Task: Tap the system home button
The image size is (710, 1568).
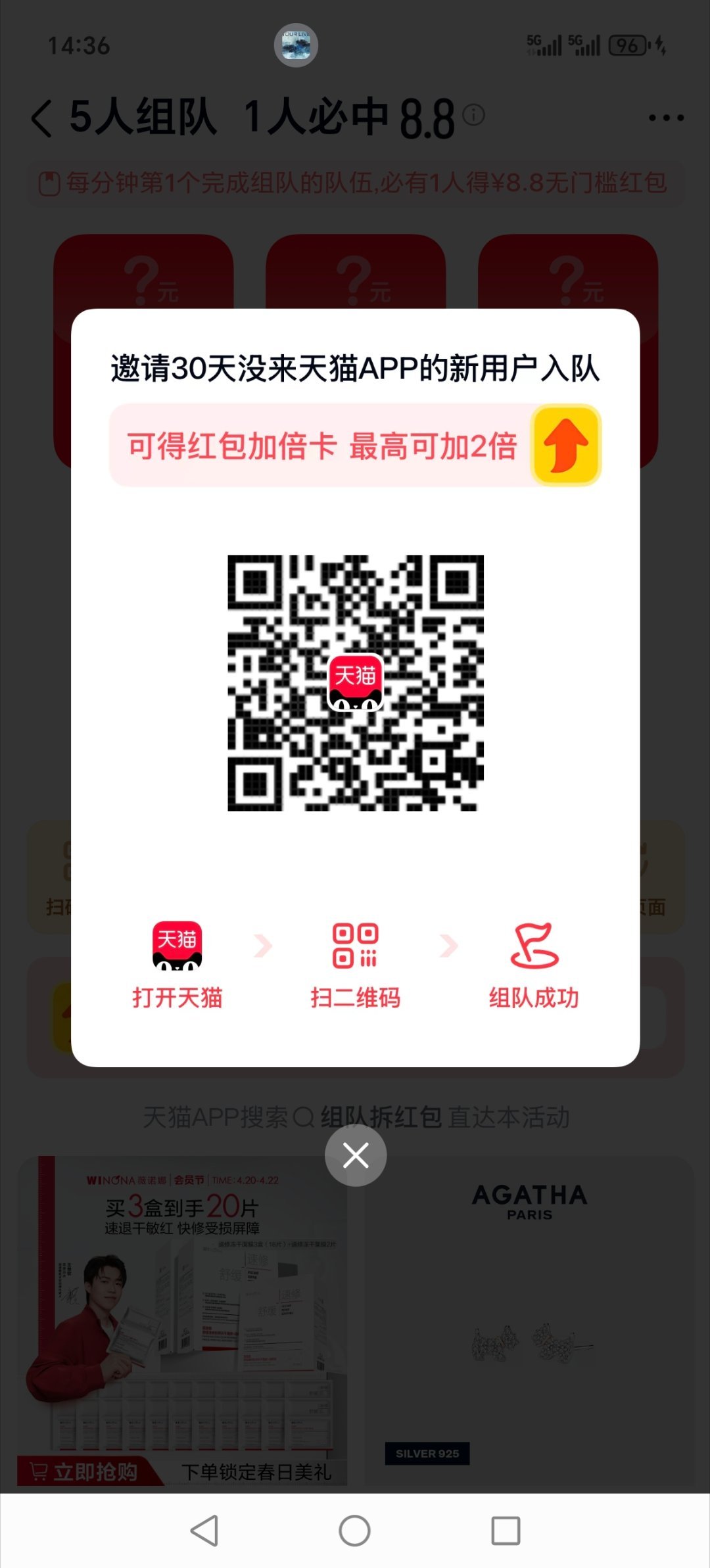Action: [x=354, y=1531]
